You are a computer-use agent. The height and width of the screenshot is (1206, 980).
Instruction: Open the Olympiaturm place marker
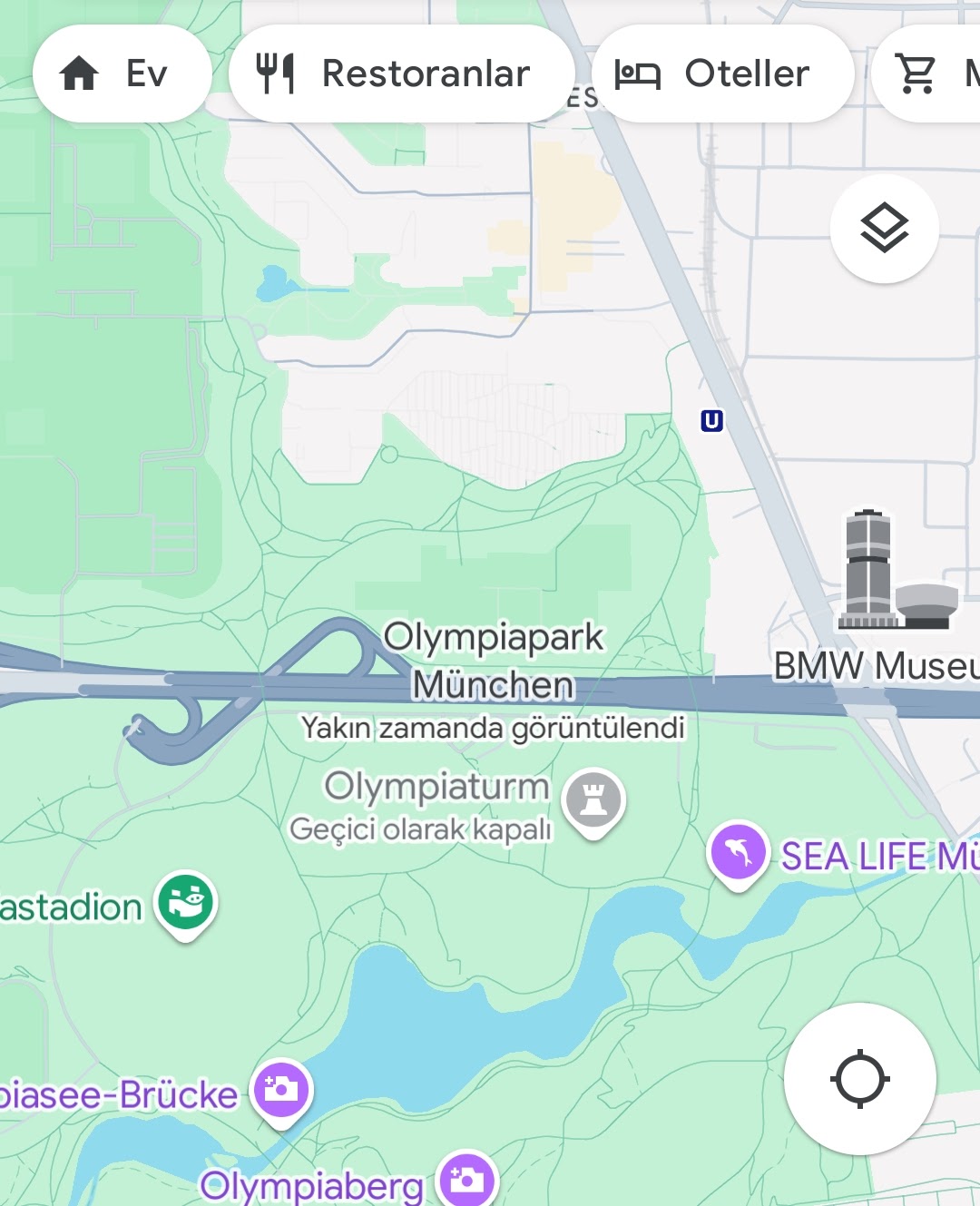click(x=593, y=801)
